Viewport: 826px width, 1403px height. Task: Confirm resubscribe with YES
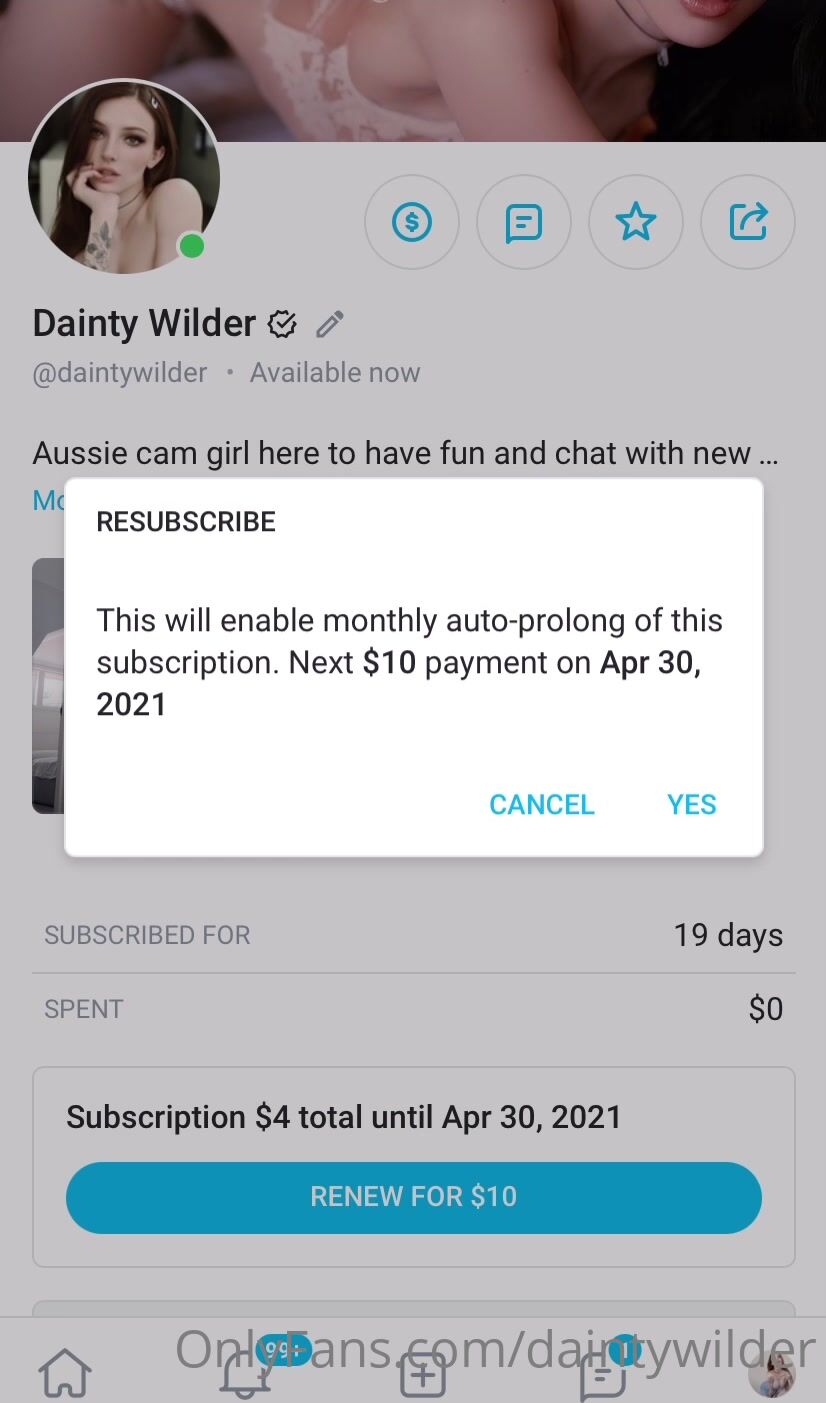coord(691,804)
